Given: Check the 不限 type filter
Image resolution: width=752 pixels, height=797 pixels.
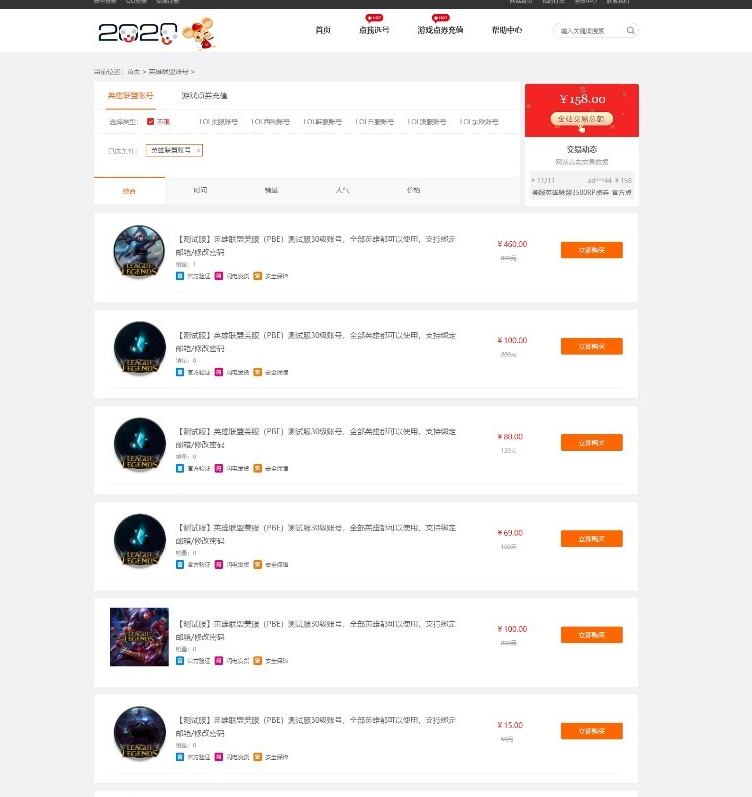Looking at the screenshot, I should (x=151, y=122).
